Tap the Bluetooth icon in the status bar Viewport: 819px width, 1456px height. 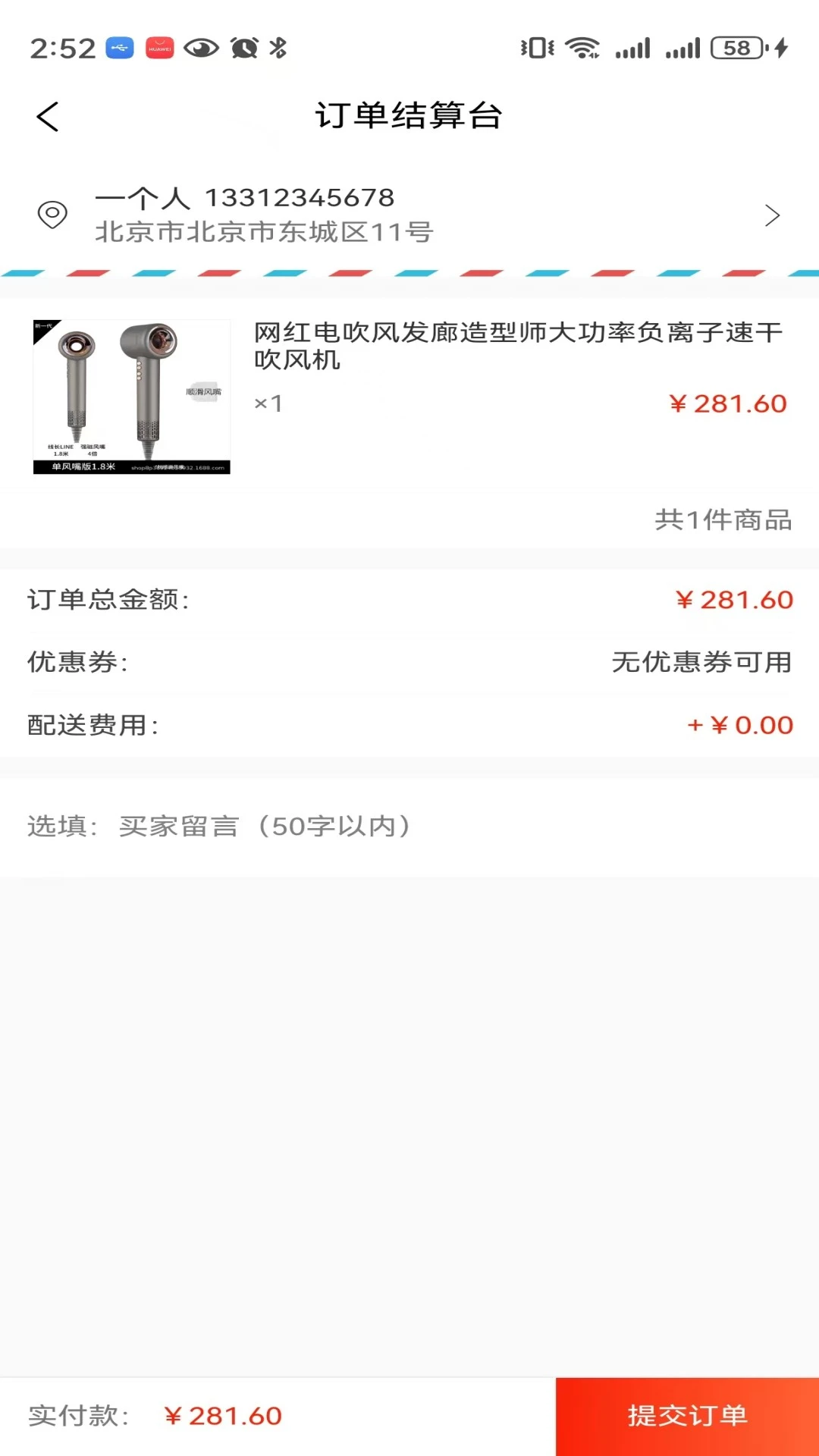pyautogui.click(x=276, y=47)
